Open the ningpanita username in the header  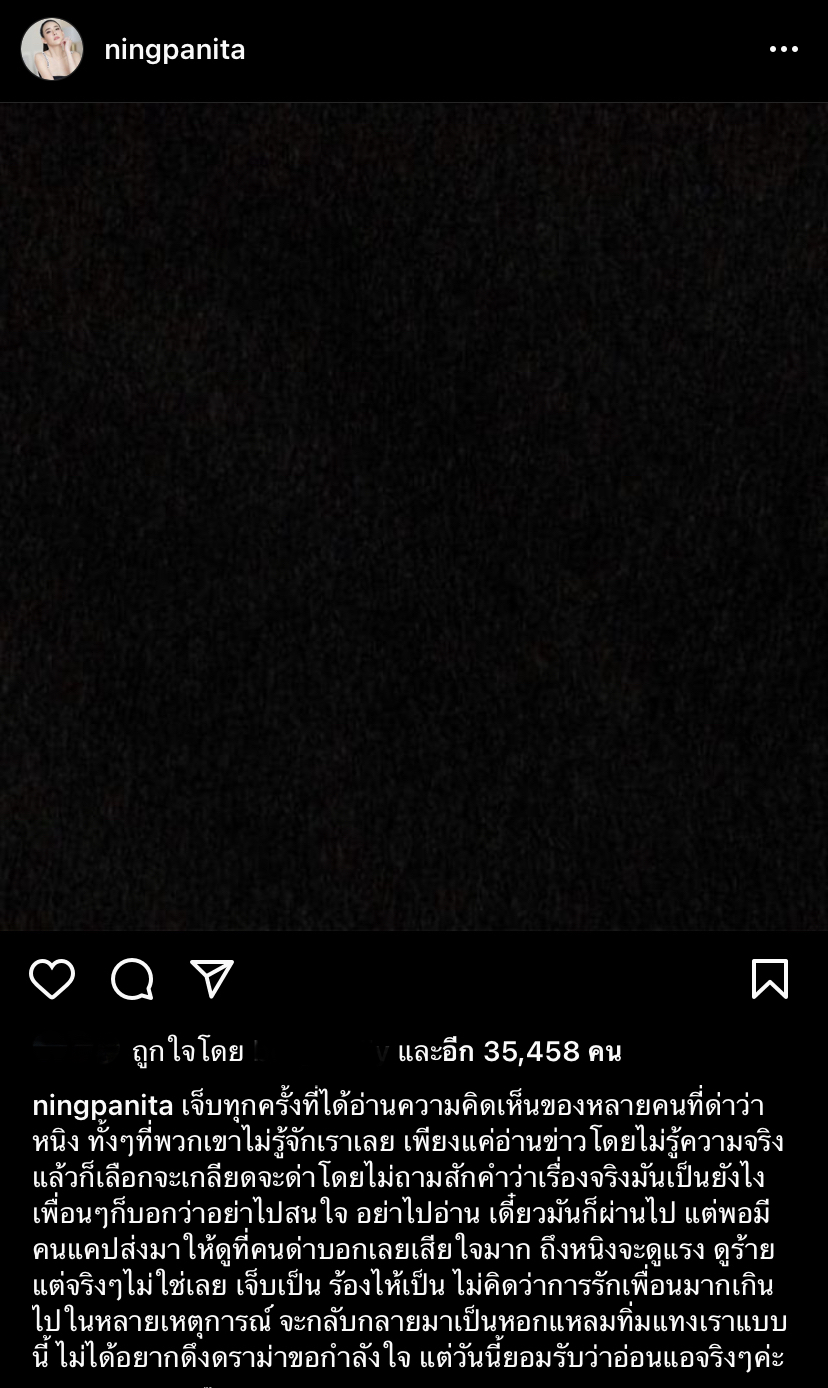[175, 50]
